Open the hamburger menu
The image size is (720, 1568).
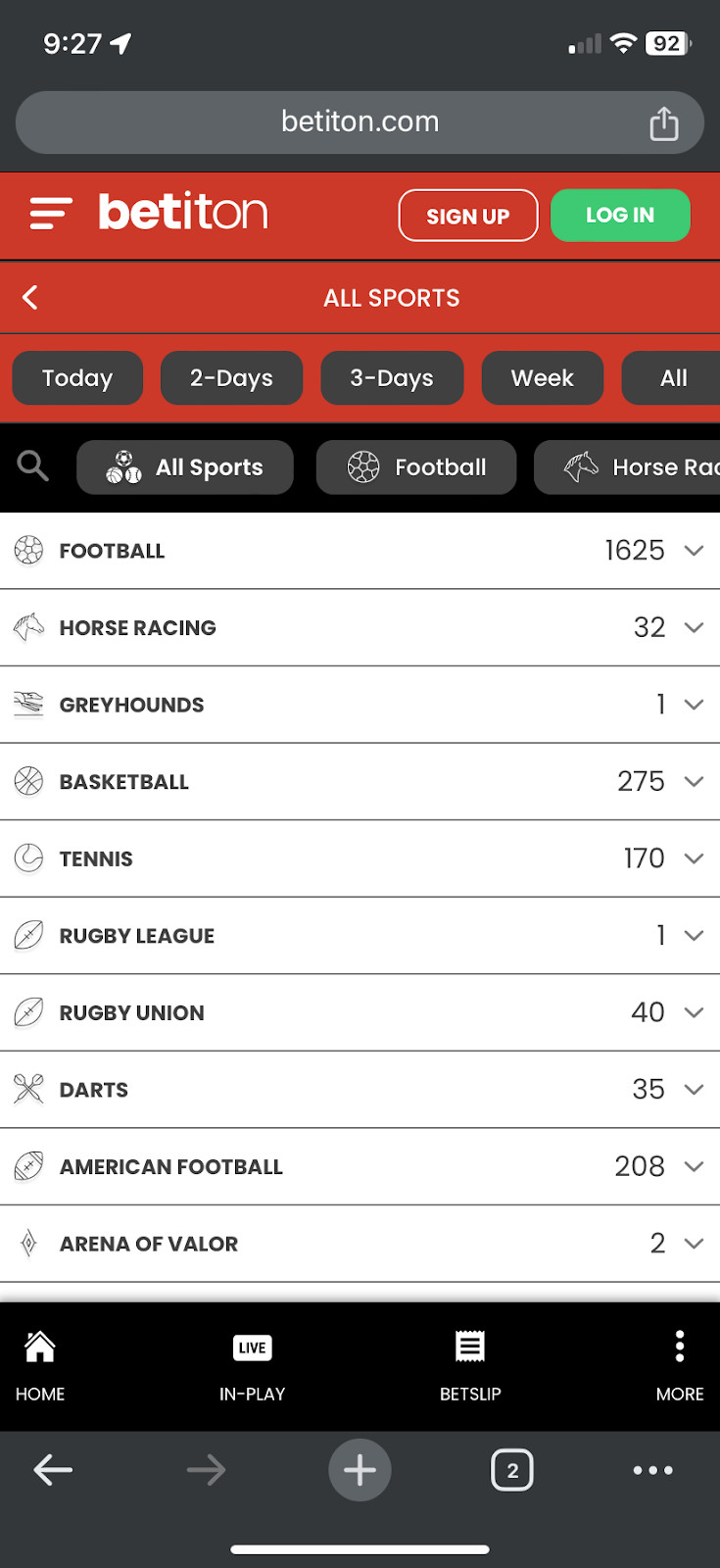coord(51,213)
